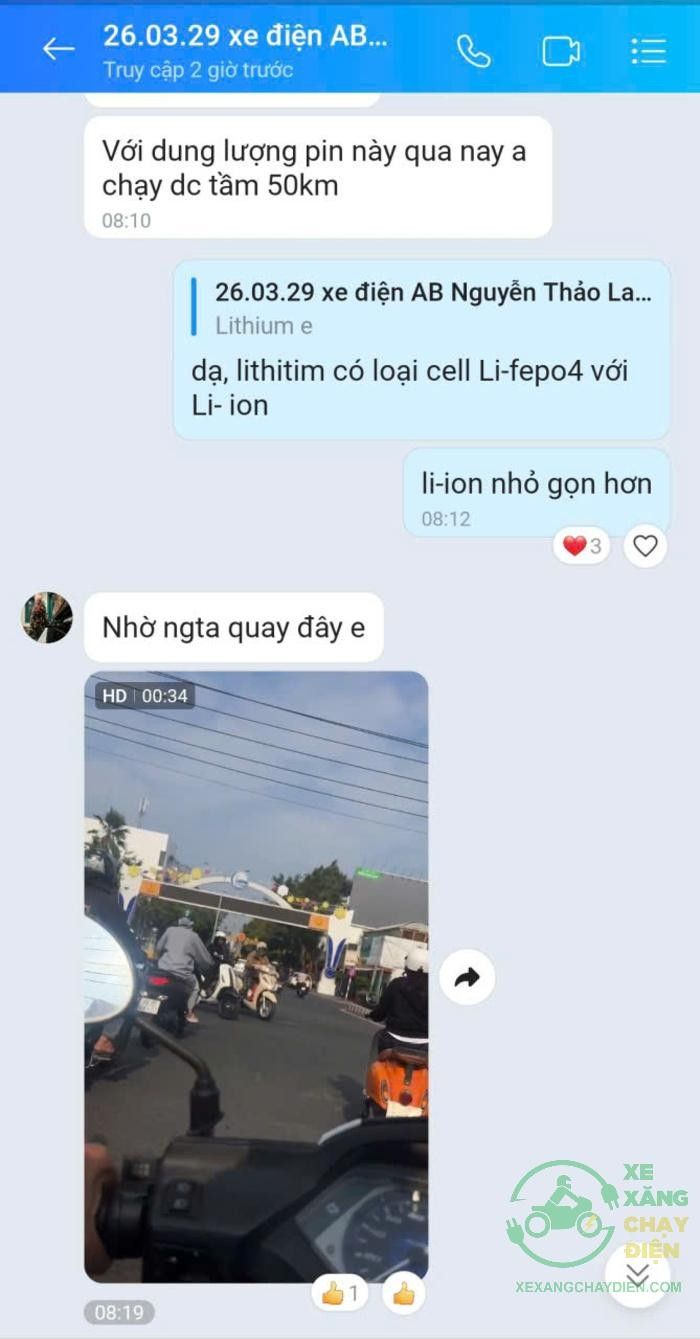This screenshot has width=700, height=1339.
Task: Like the video with a thumbs up
Action: [x=404, y=1293]
